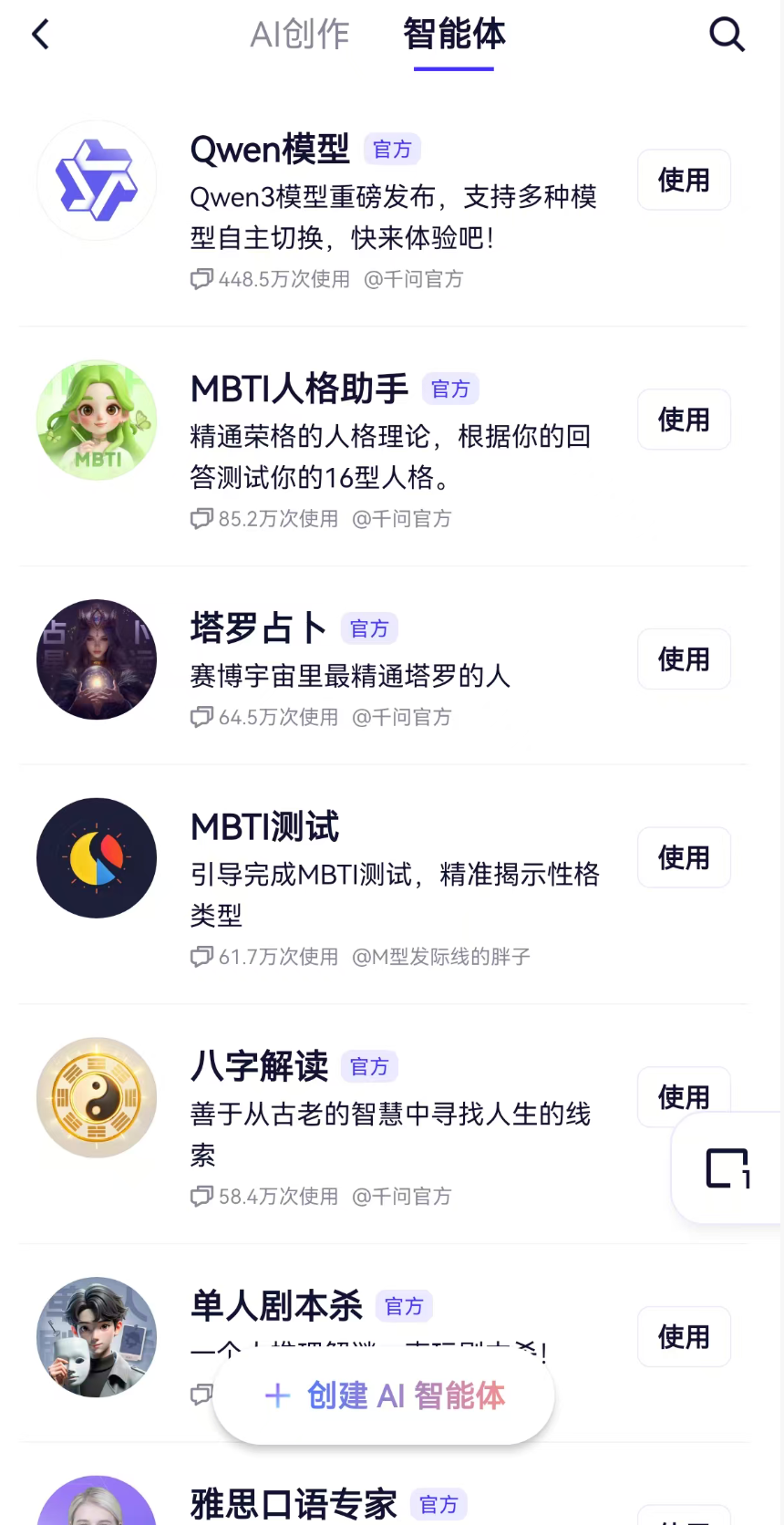Screen dimensions: 784x1525
Task: Tap the search magnifier icon
Action: coord(727,34)
